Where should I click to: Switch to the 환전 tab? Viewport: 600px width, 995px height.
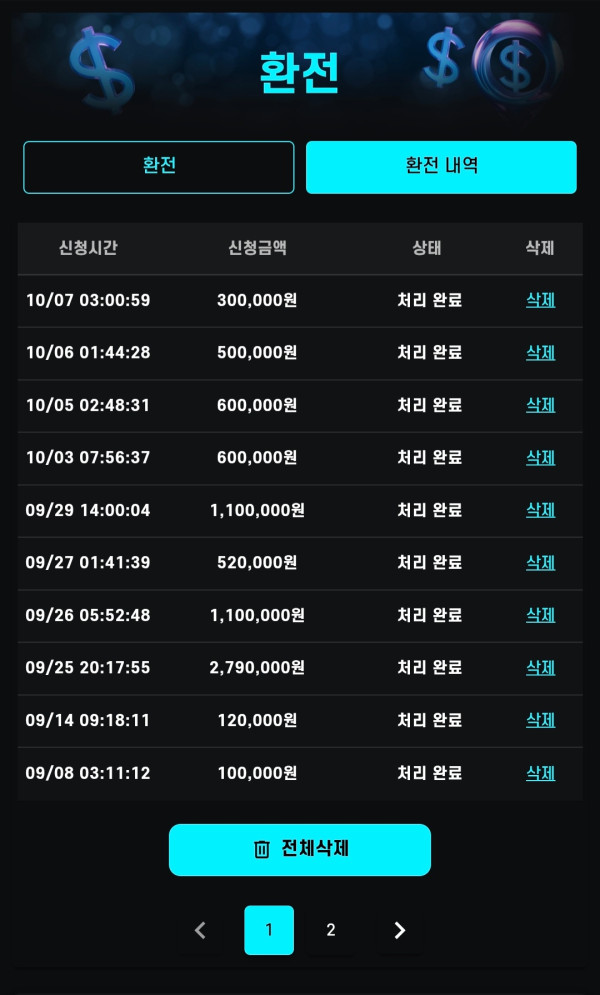[x=159, y=167]
